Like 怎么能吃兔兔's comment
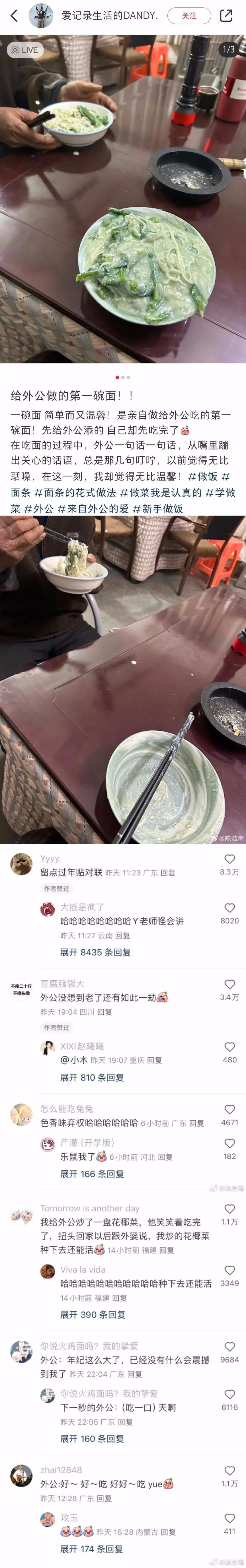246x1568 pixels. [229, 1110]
